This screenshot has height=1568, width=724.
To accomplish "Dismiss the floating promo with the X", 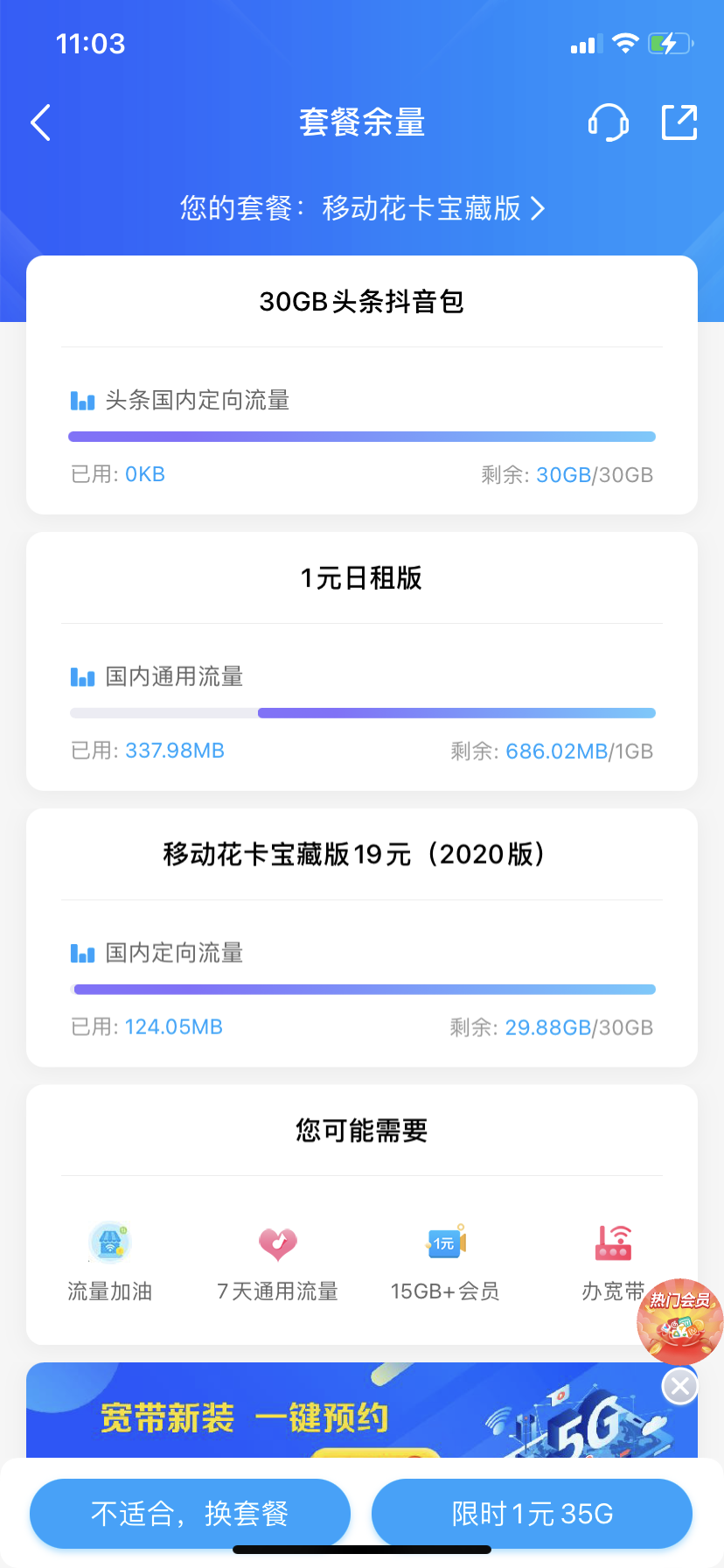I will click(x=679, y=1386).
